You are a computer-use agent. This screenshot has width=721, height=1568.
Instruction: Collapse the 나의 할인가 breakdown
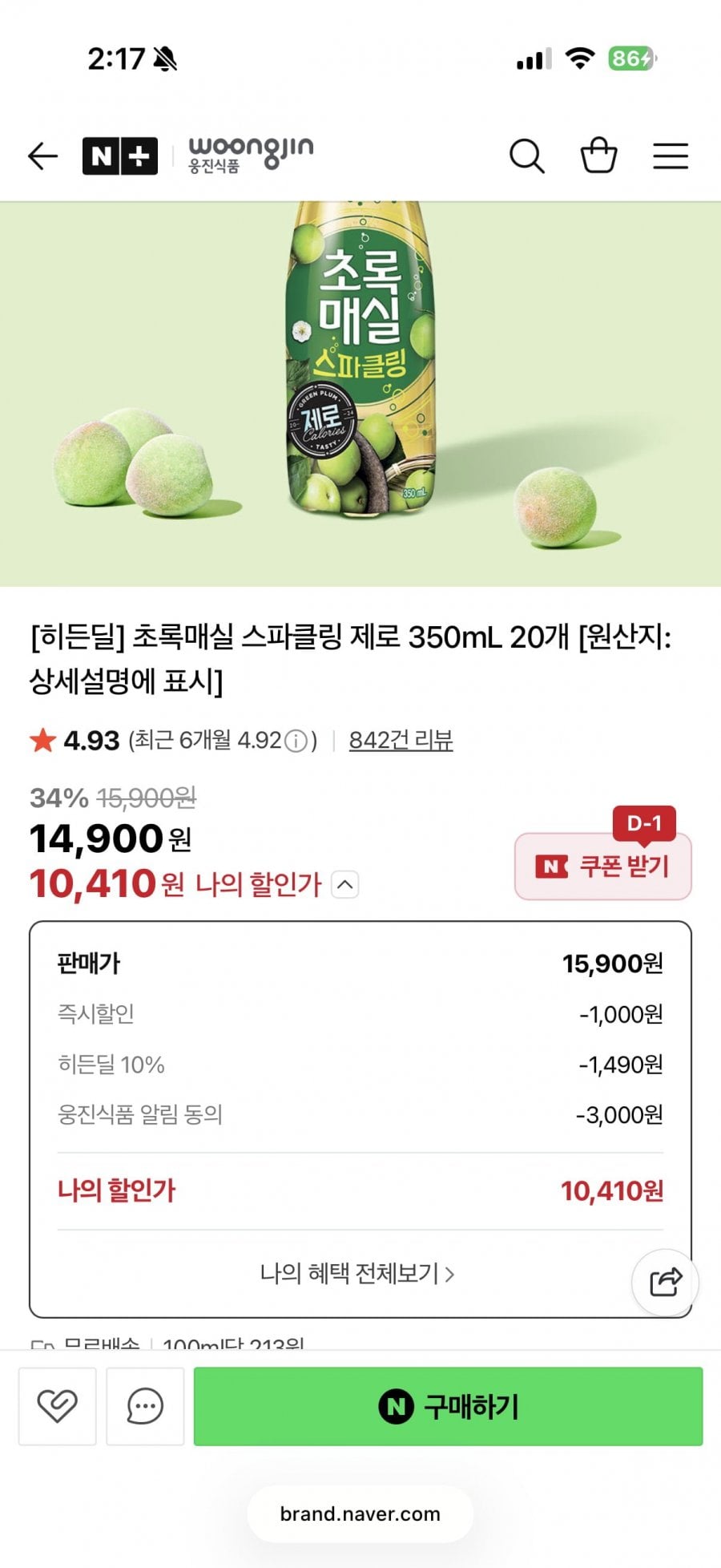[344, 885]
